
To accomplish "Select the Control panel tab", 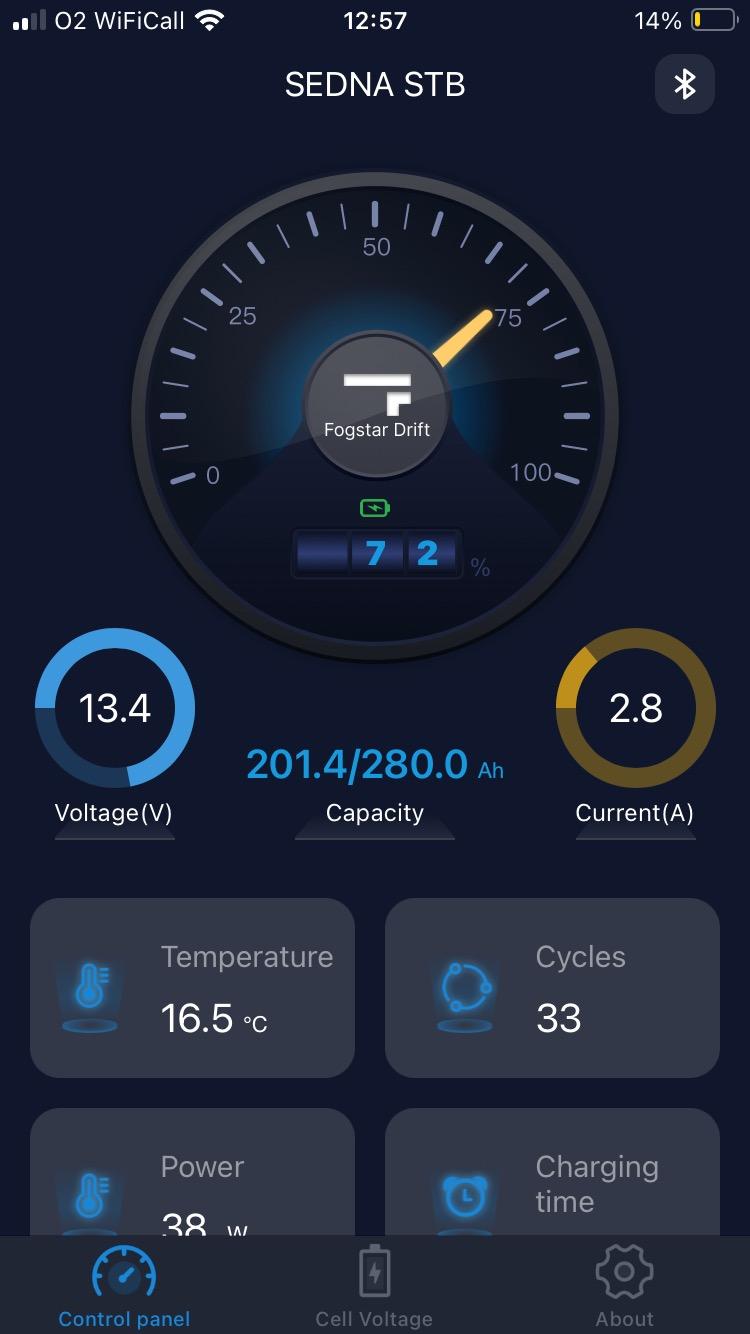I will 124,1286.
